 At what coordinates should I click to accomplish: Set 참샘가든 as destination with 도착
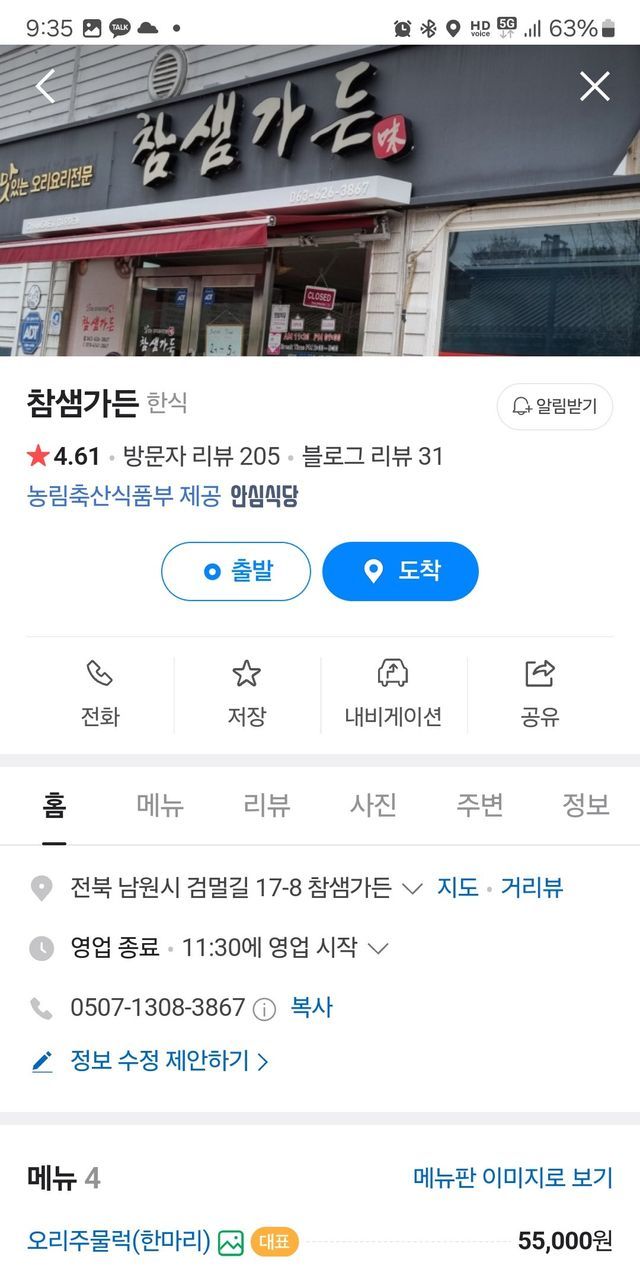pyautogui.click(x=400, y=571)
